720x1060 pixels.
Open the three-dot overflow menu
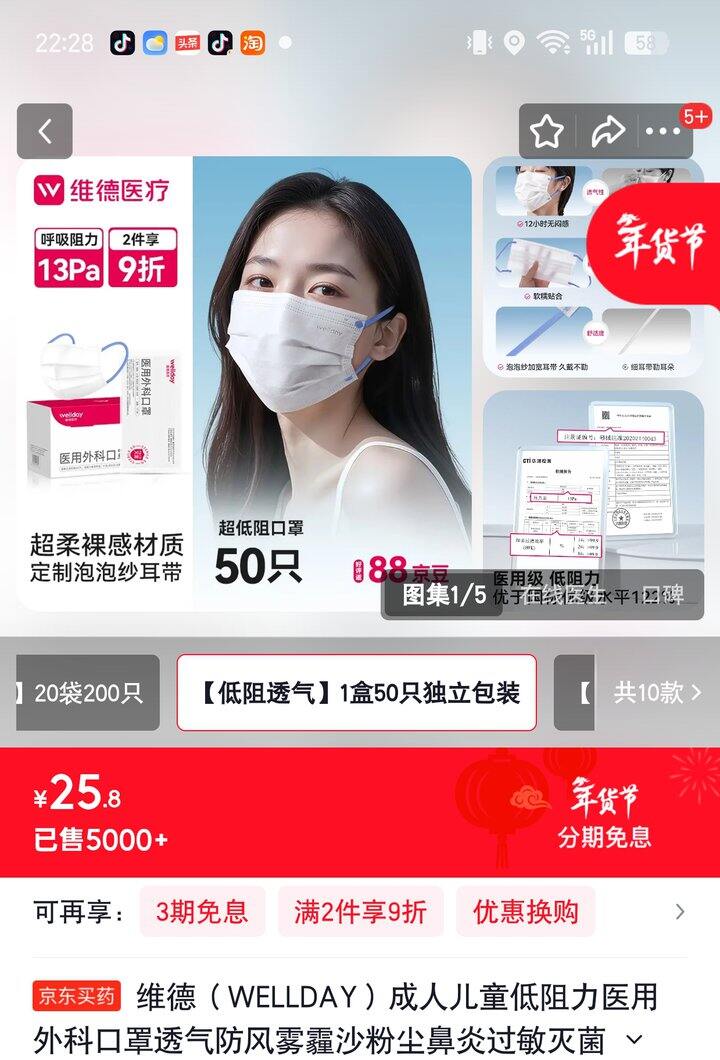point(663,131)
